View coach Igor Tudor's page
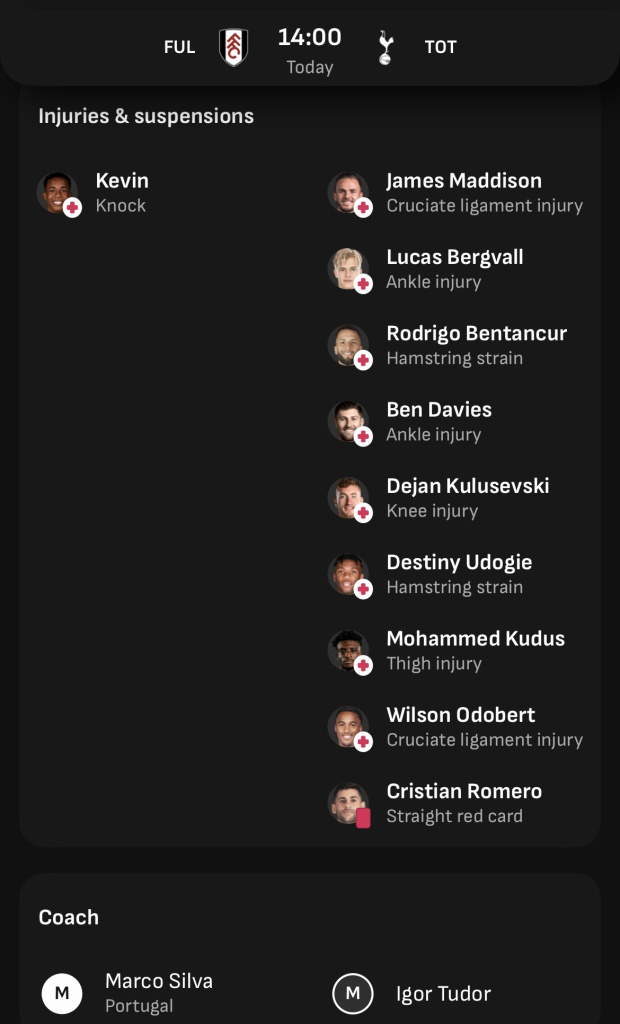620x1024 pixels. click(x=443, y=994)
